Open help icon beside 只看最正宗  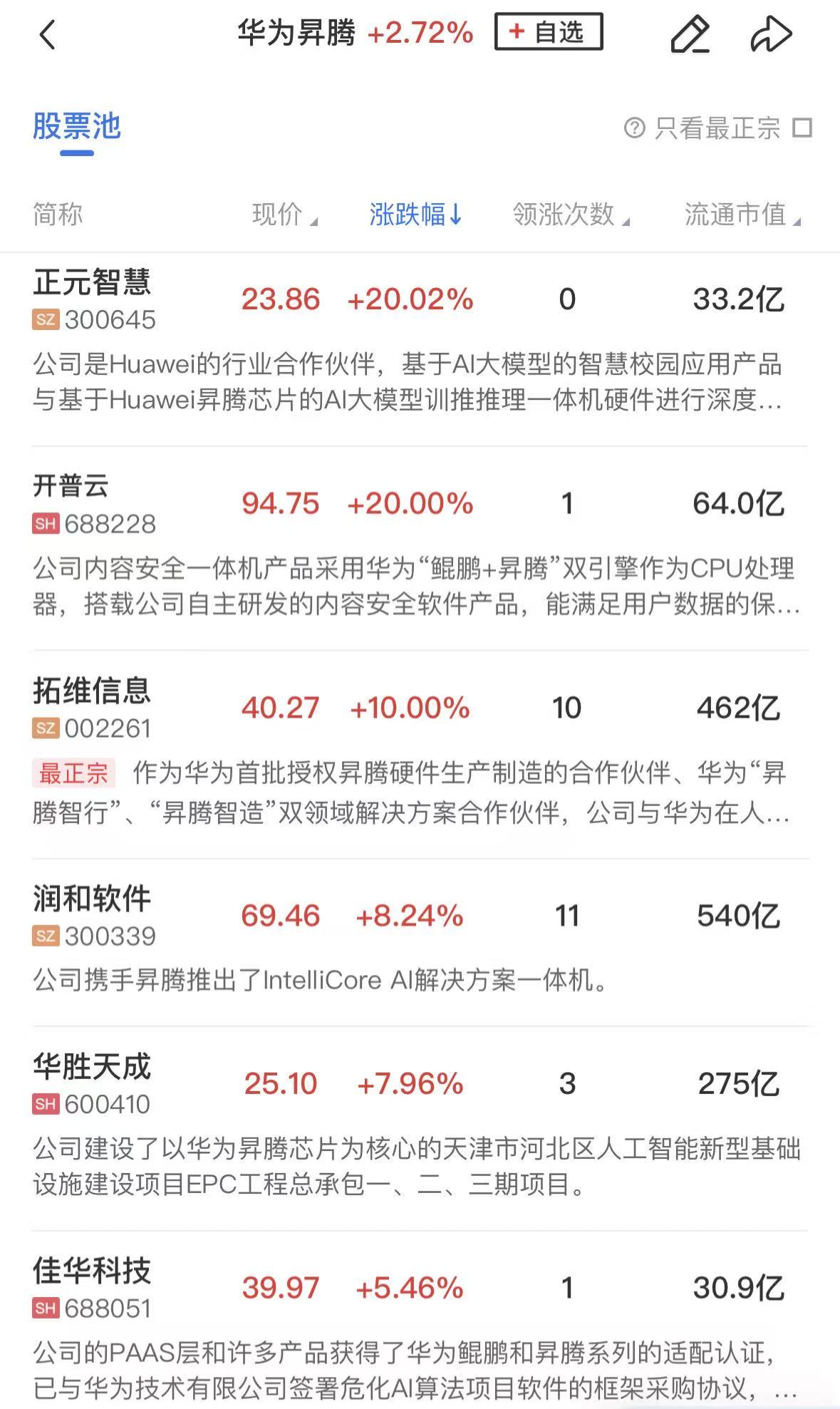(x=634, y=128)
